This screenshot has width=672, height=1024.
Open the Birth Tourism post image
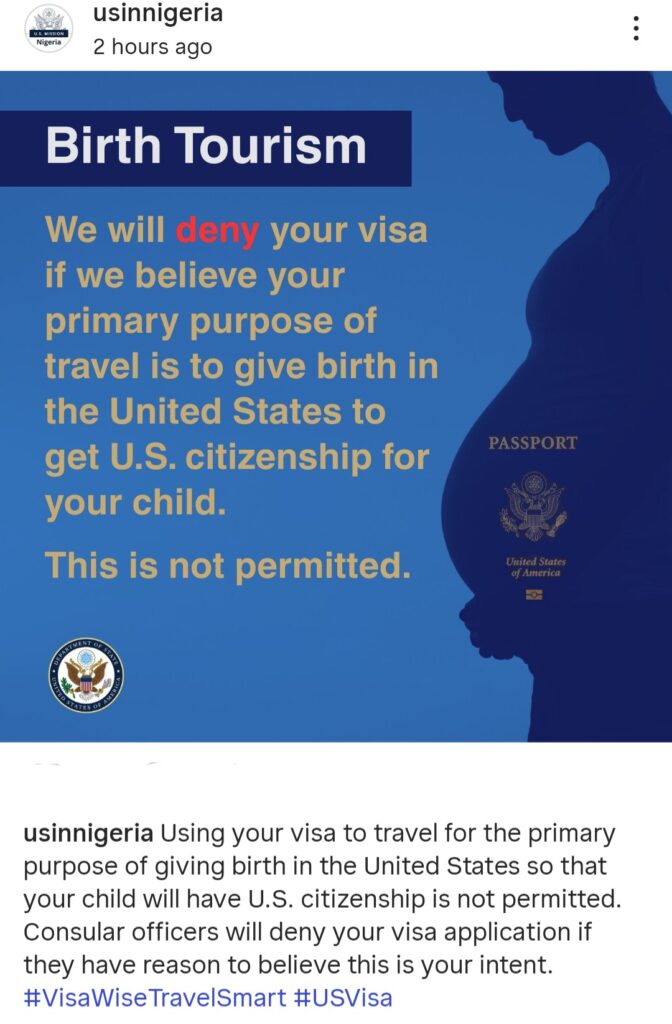pyautogui.click(x=336, y=405)
